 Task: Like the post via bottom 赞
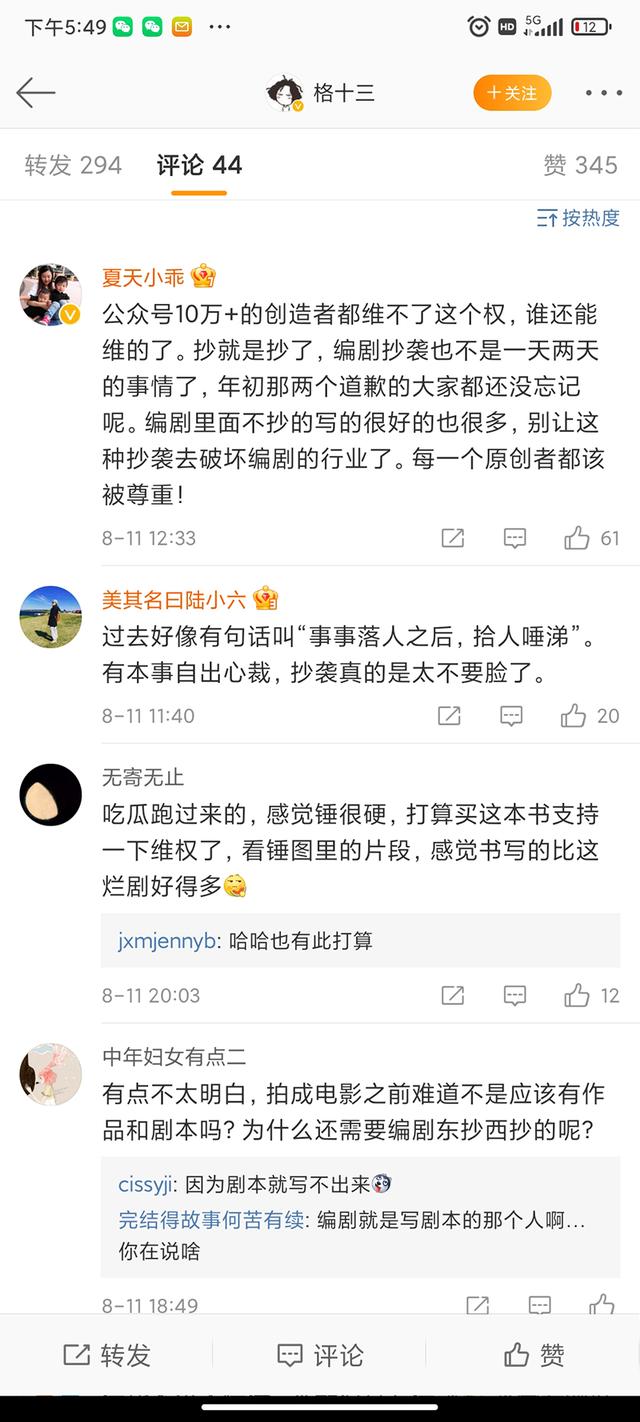click(534, 1355)
